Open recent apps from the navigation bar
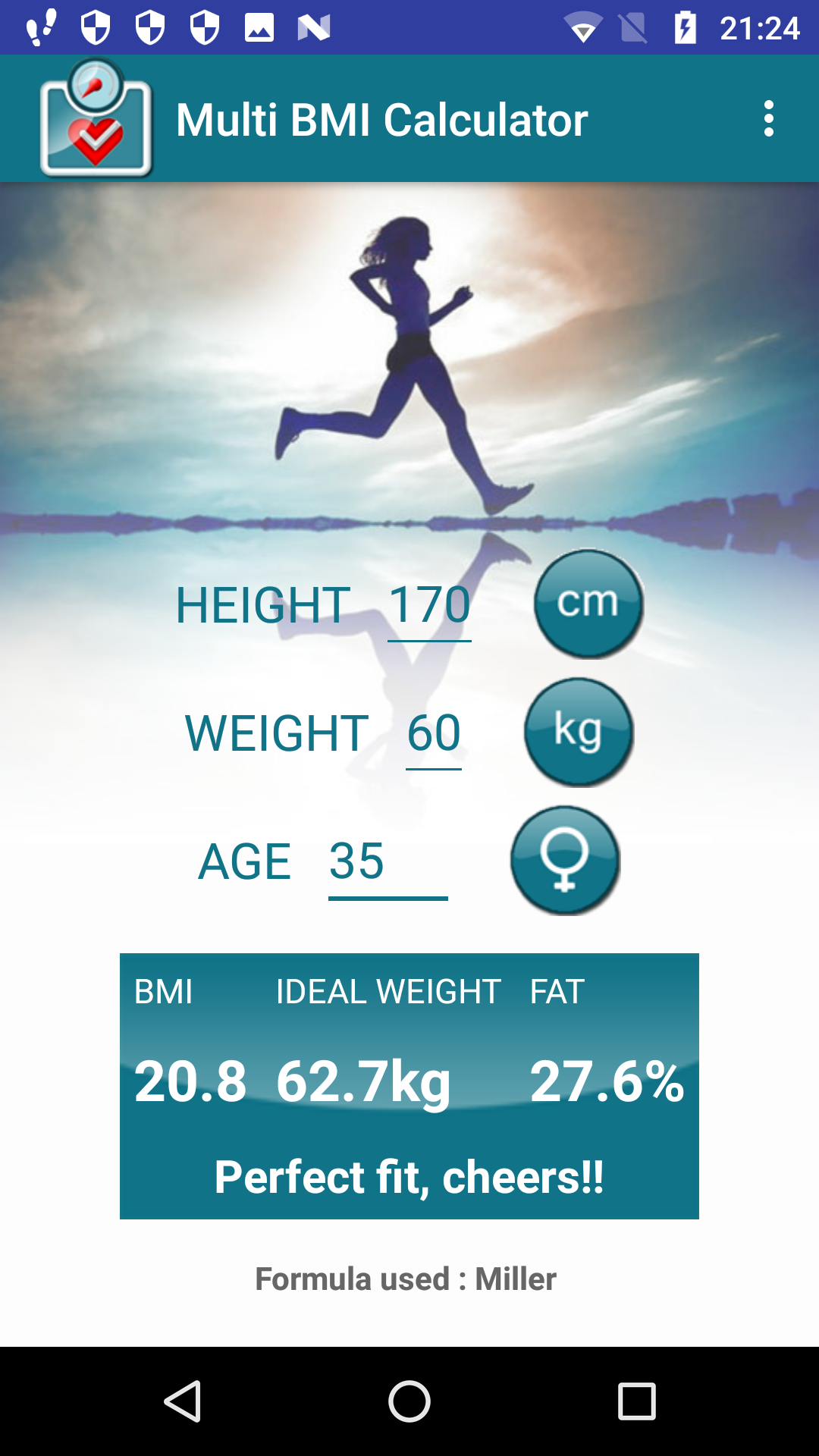819x1456 pixels. click(x=636, y=1401)
